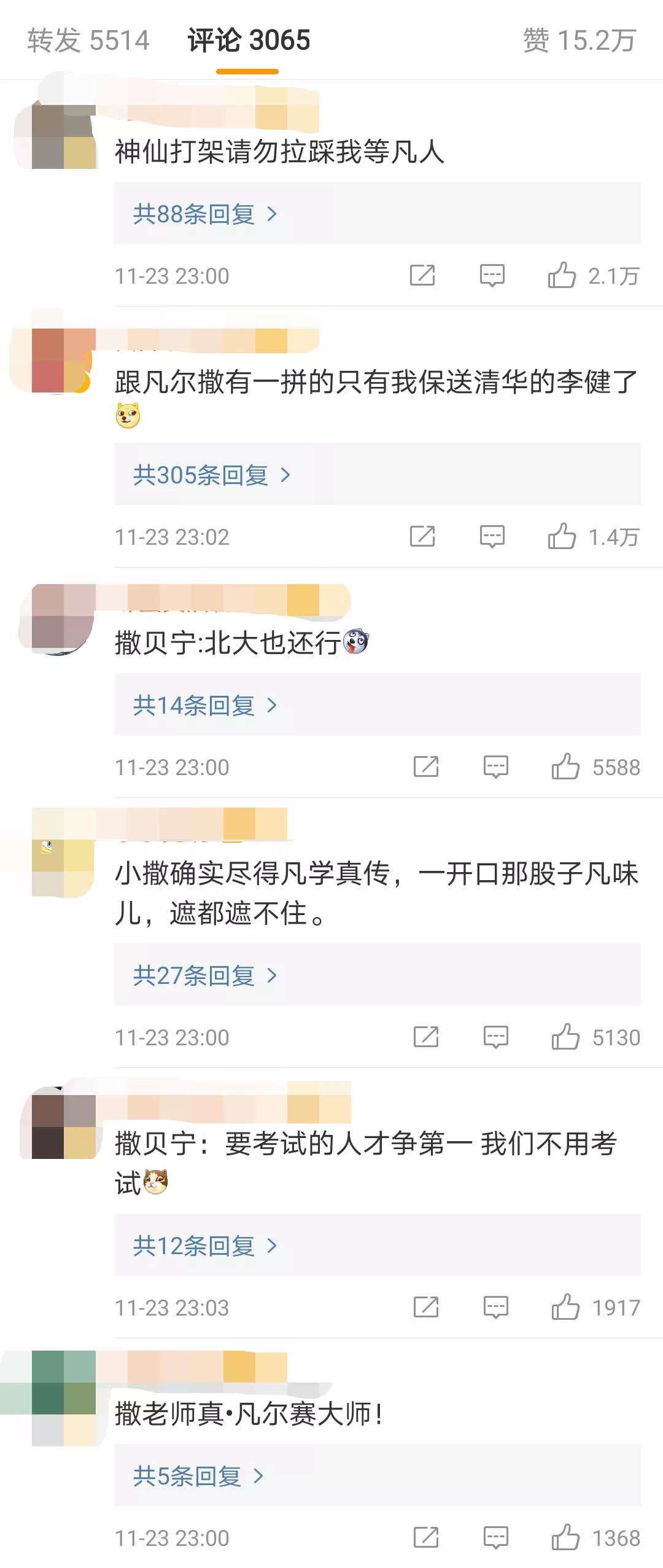The width and height of the screenshot is (663, 1568).
Task: Repost the comment with 5588 likes
Action: point(426,766)
